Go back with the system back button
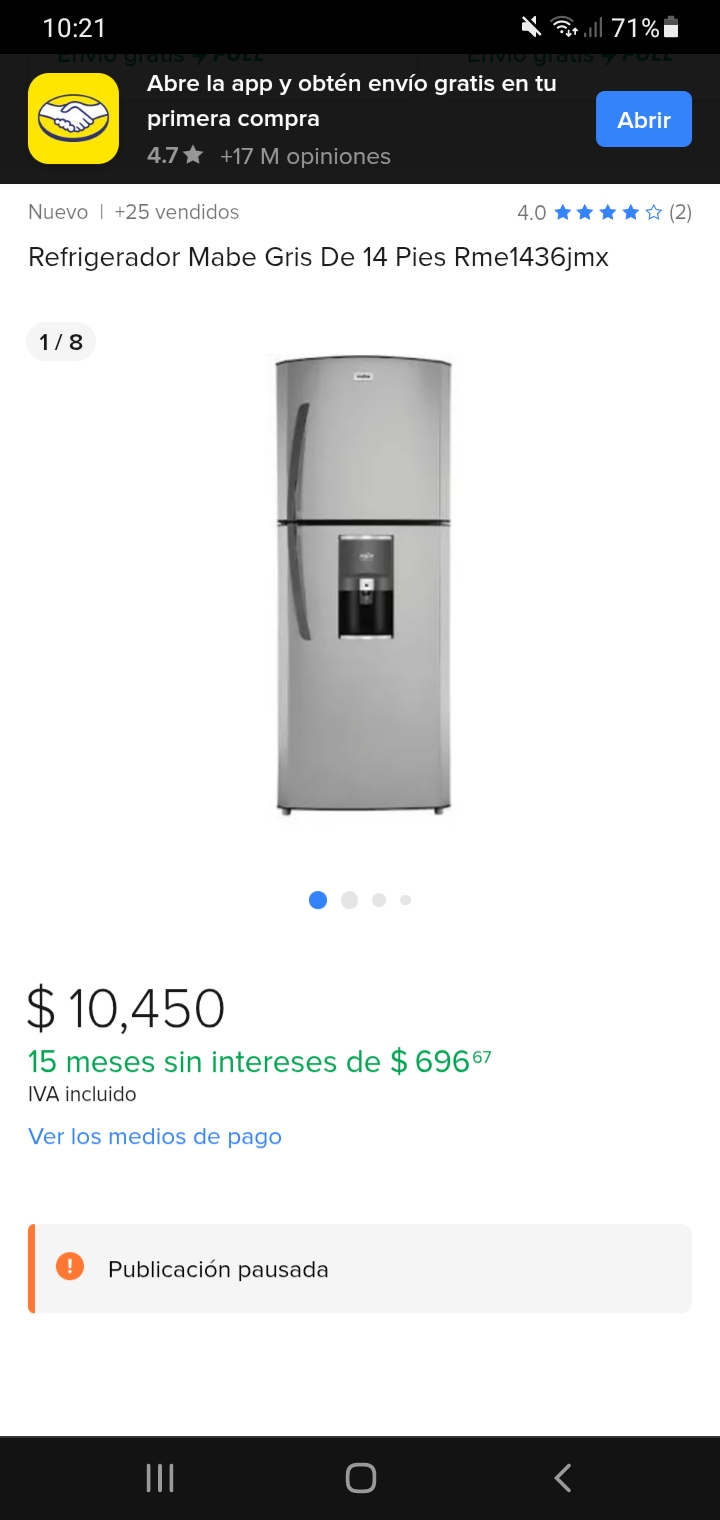 [x=562, y=1477]
